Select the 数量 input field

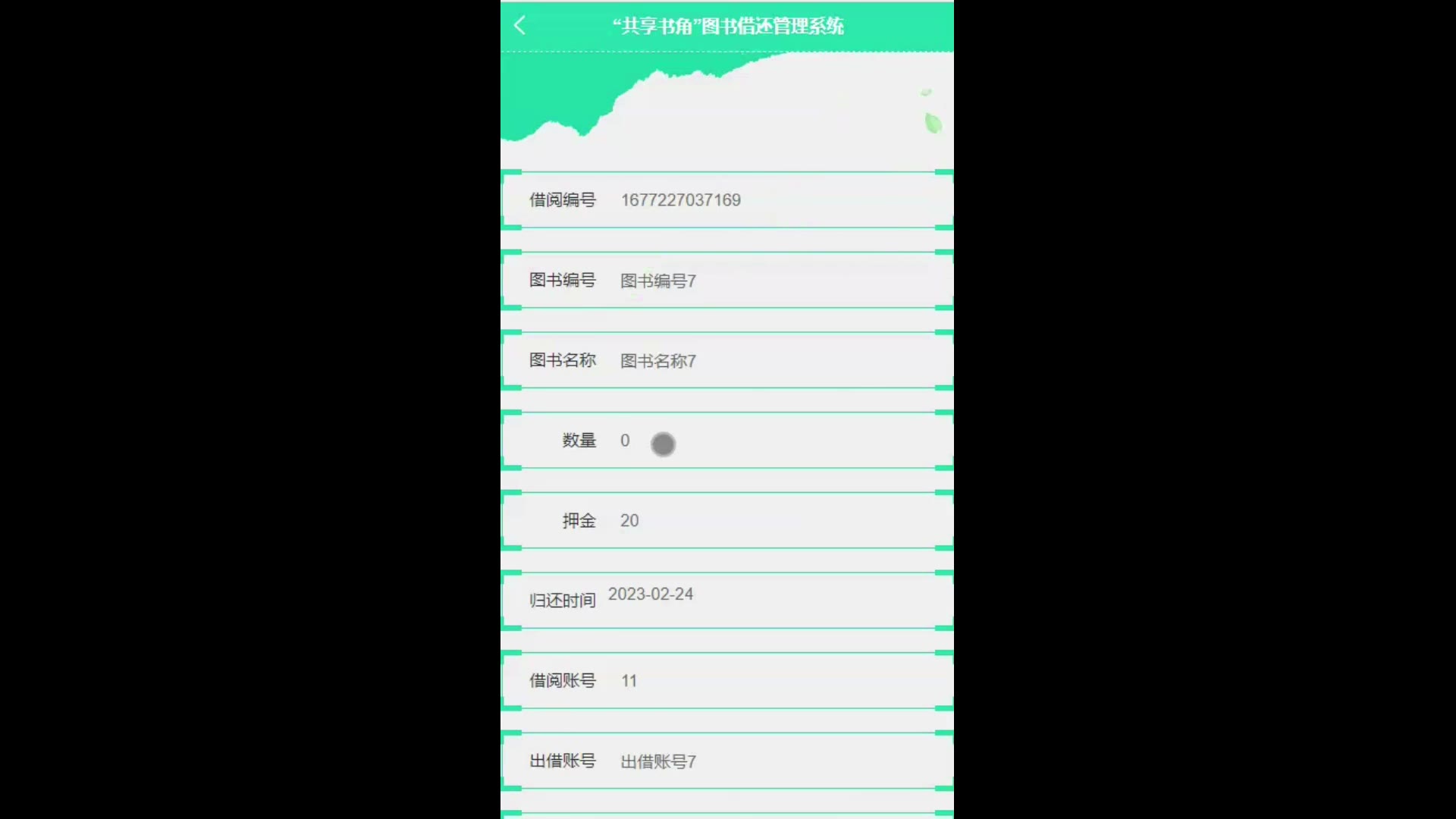(x=773, y=441)
